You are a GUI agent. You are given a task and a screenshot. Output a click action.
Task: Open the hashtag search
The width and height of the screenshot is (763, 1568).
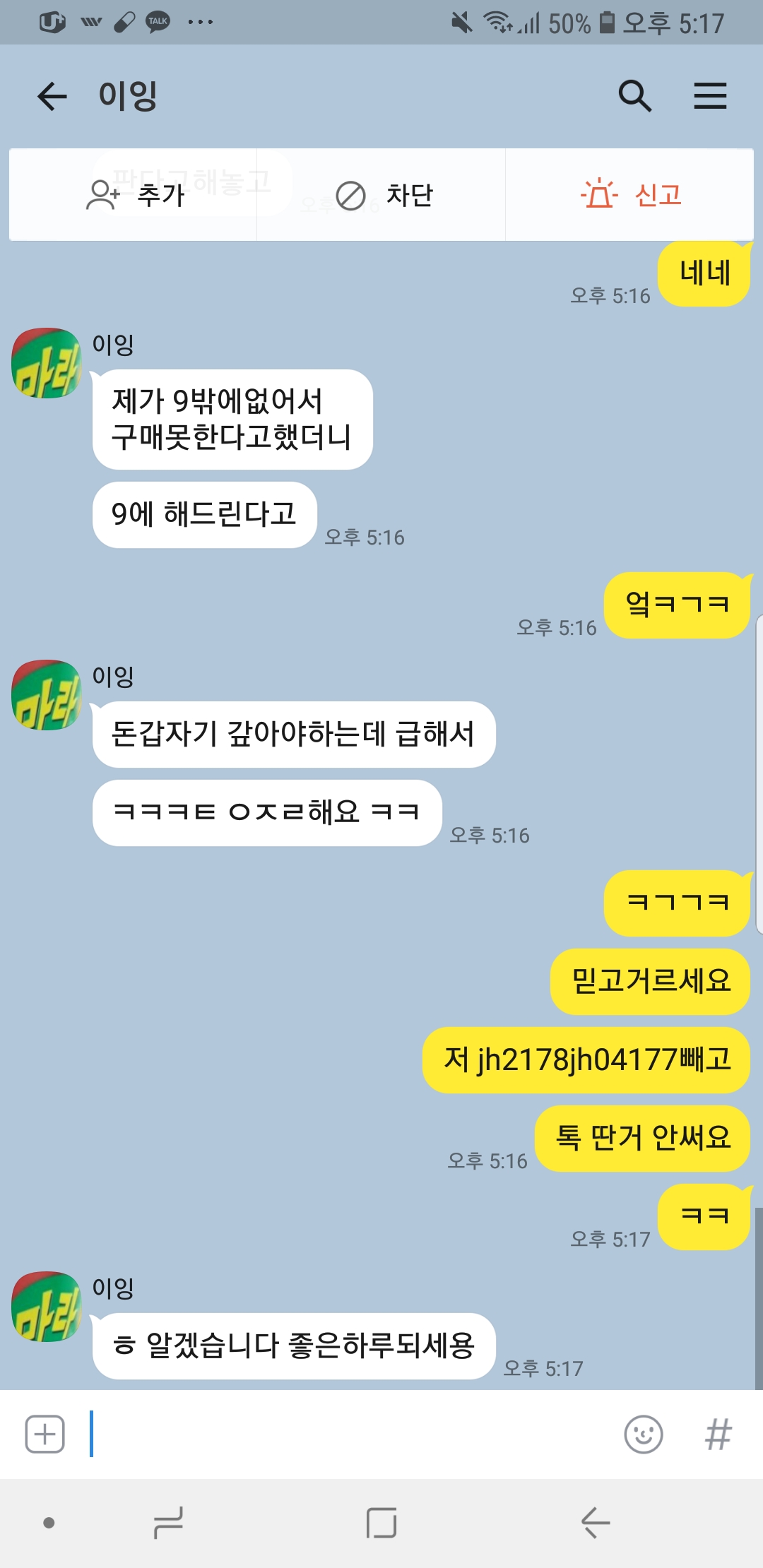tap(718, 1435)
